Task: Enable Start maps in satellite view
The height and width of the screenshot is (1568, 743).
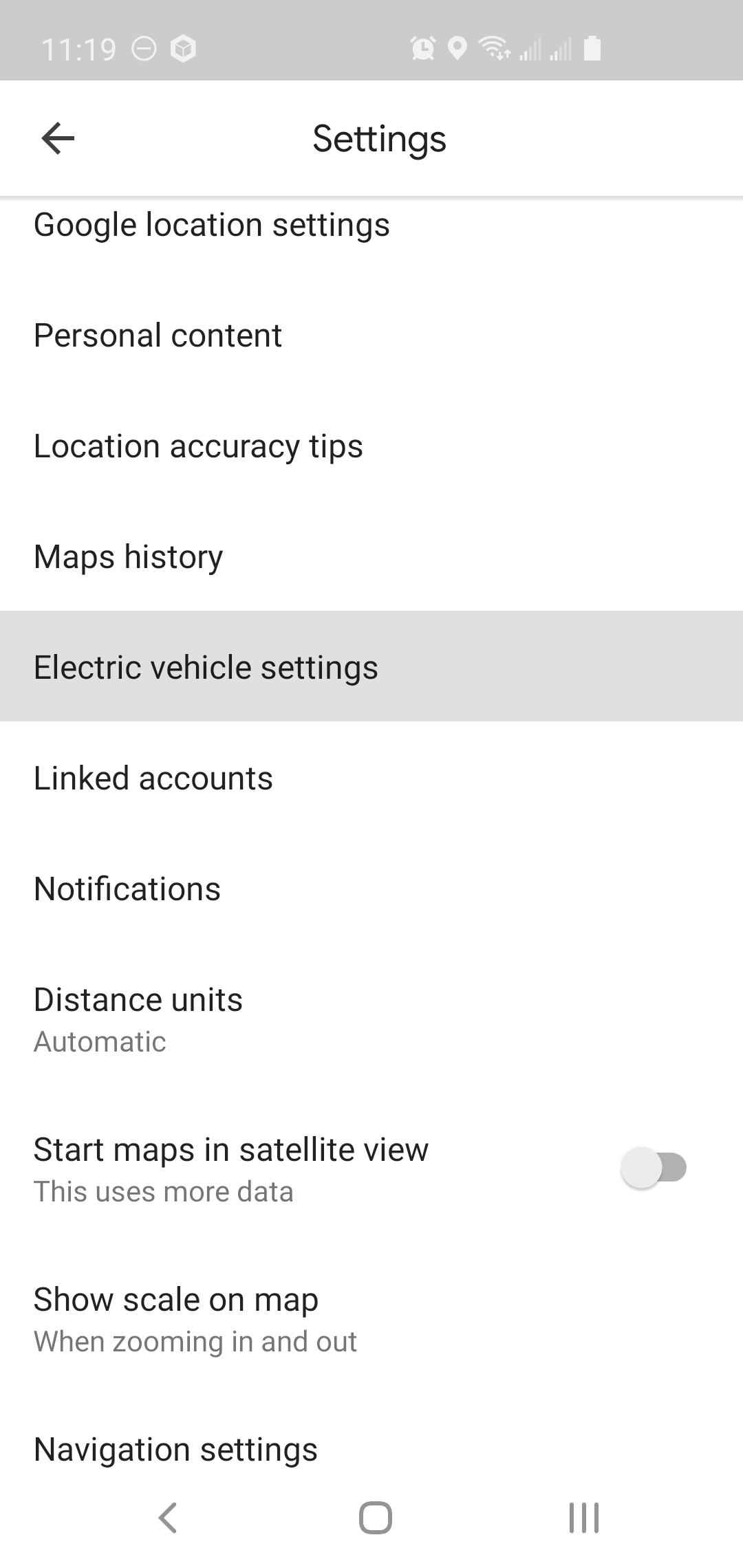Action: (x=653, y=1168)
